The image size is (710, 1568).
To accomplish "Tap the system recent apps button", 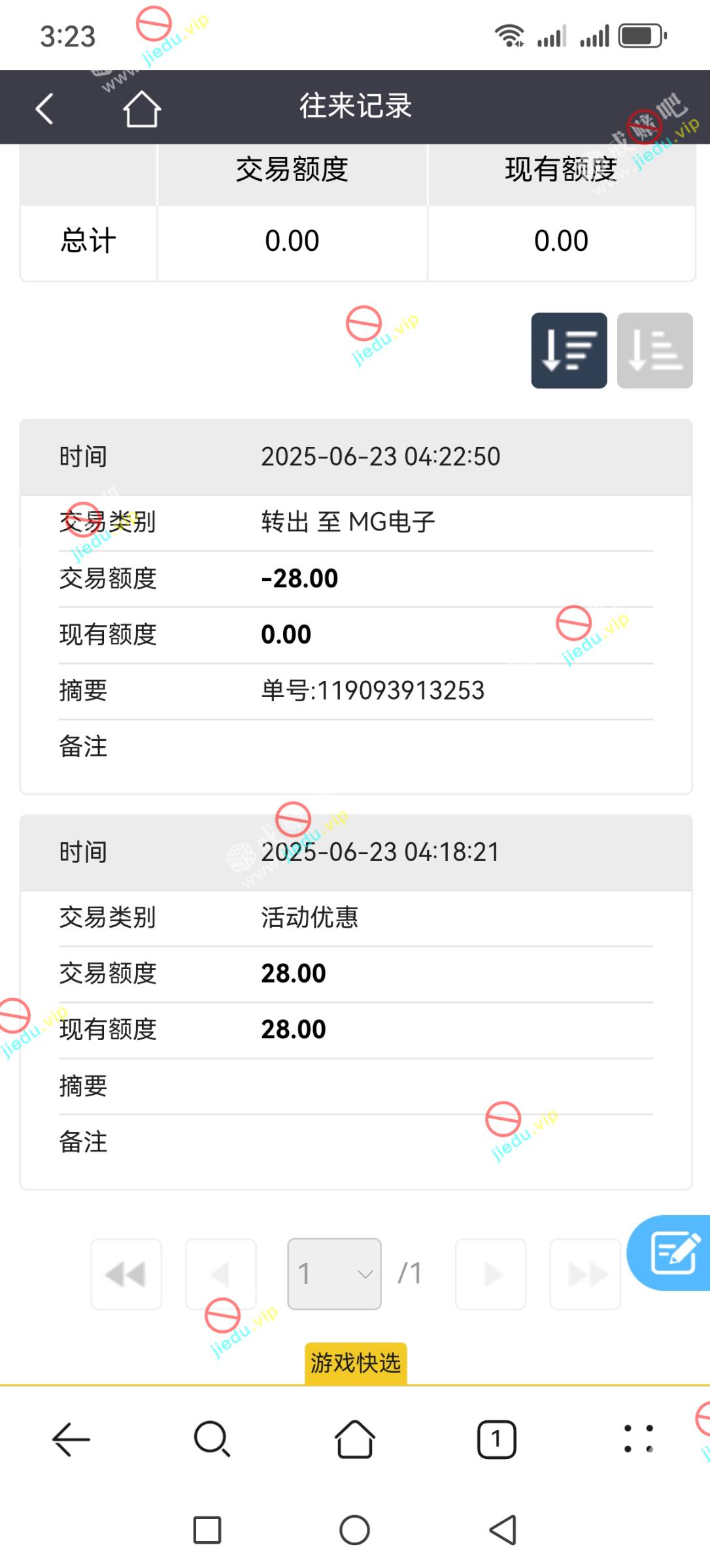I will click(x=207, y=1530).
